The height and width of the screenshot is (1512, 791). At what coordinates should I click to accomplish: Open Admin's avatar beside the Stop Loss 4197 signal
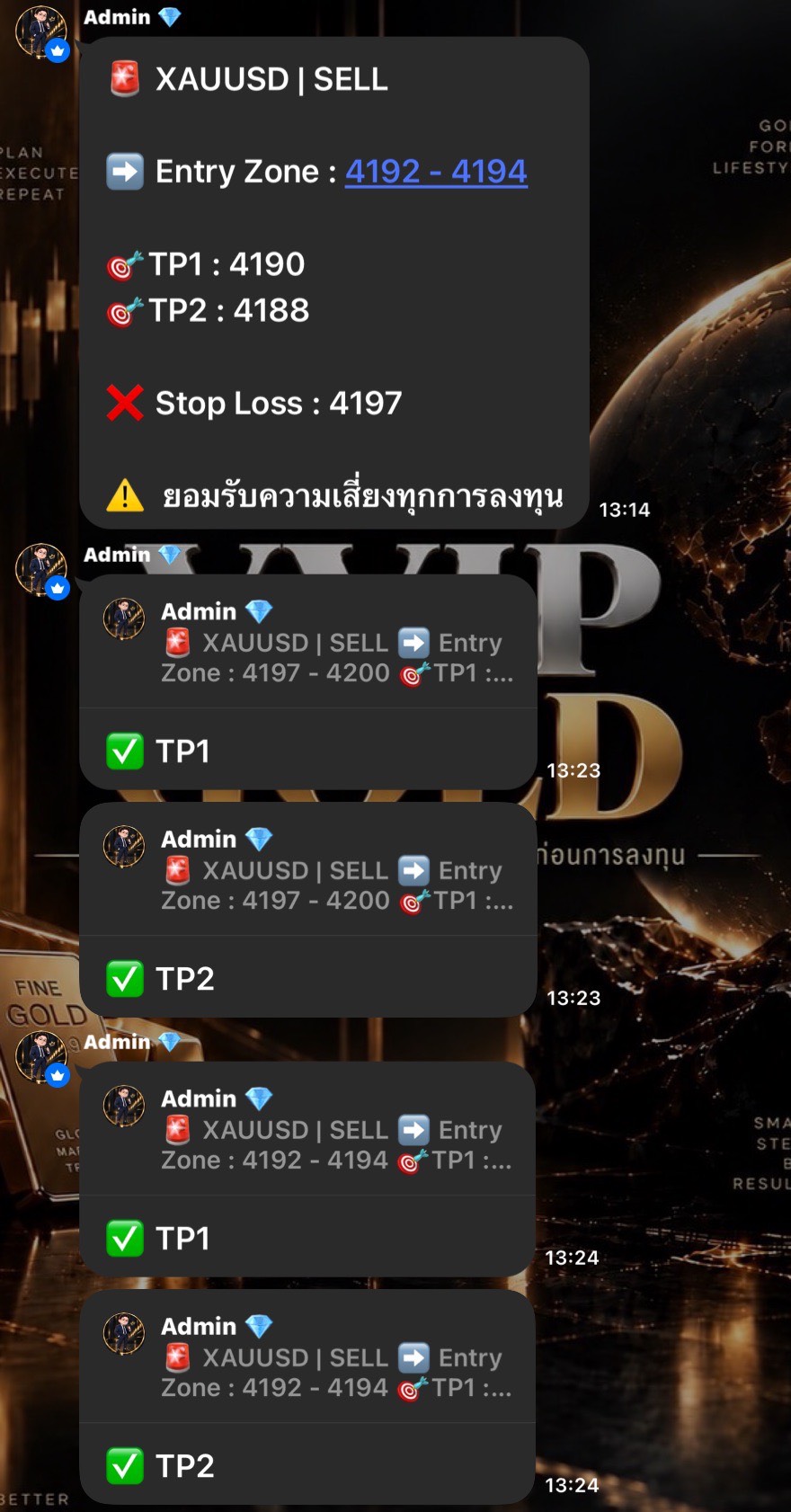click(41, 32)
